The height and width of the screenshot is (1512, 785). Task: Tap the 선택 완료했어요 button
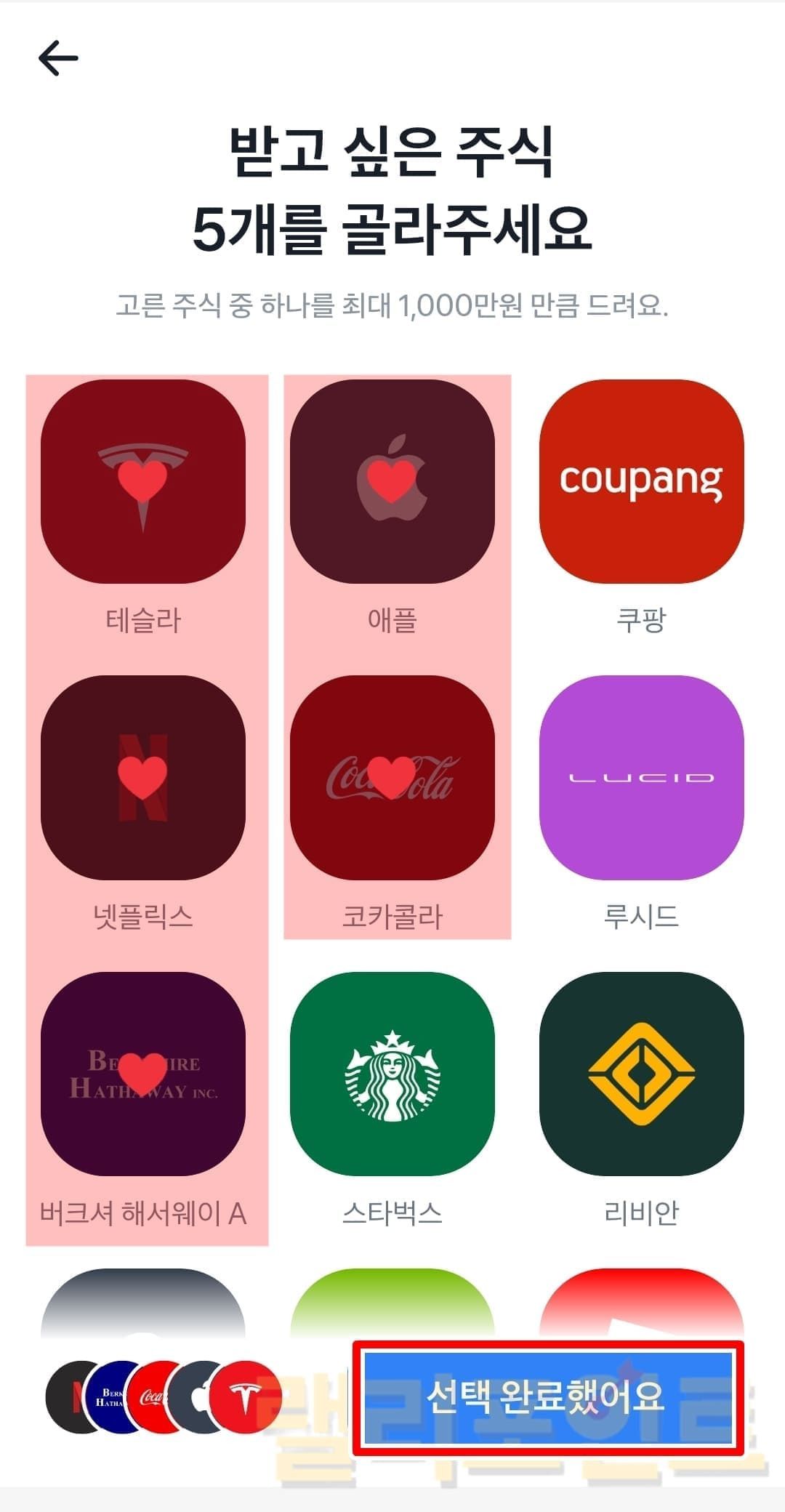548,1398
